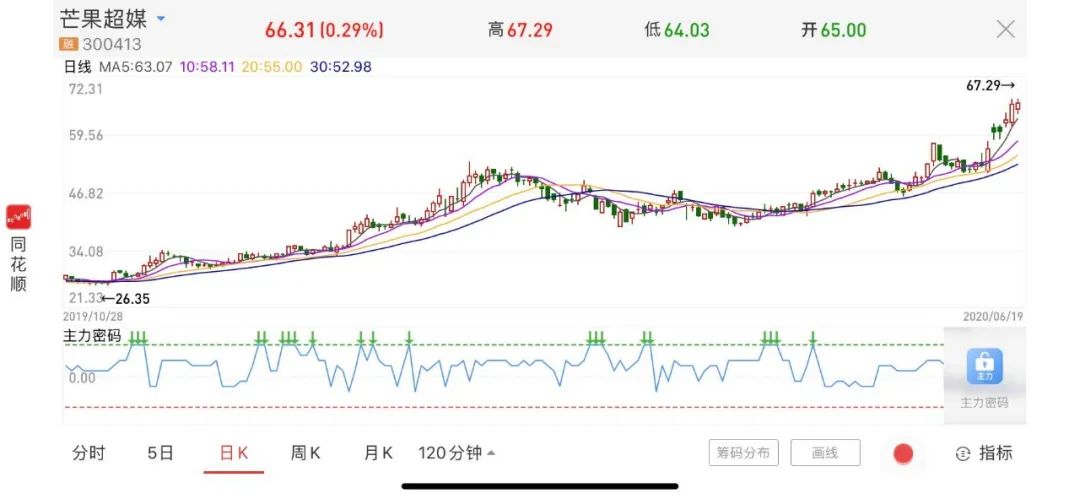Viewport: 1080px width, 499px height.
Task: Switch to the 分时 tab
Action: tap(88, 453)
